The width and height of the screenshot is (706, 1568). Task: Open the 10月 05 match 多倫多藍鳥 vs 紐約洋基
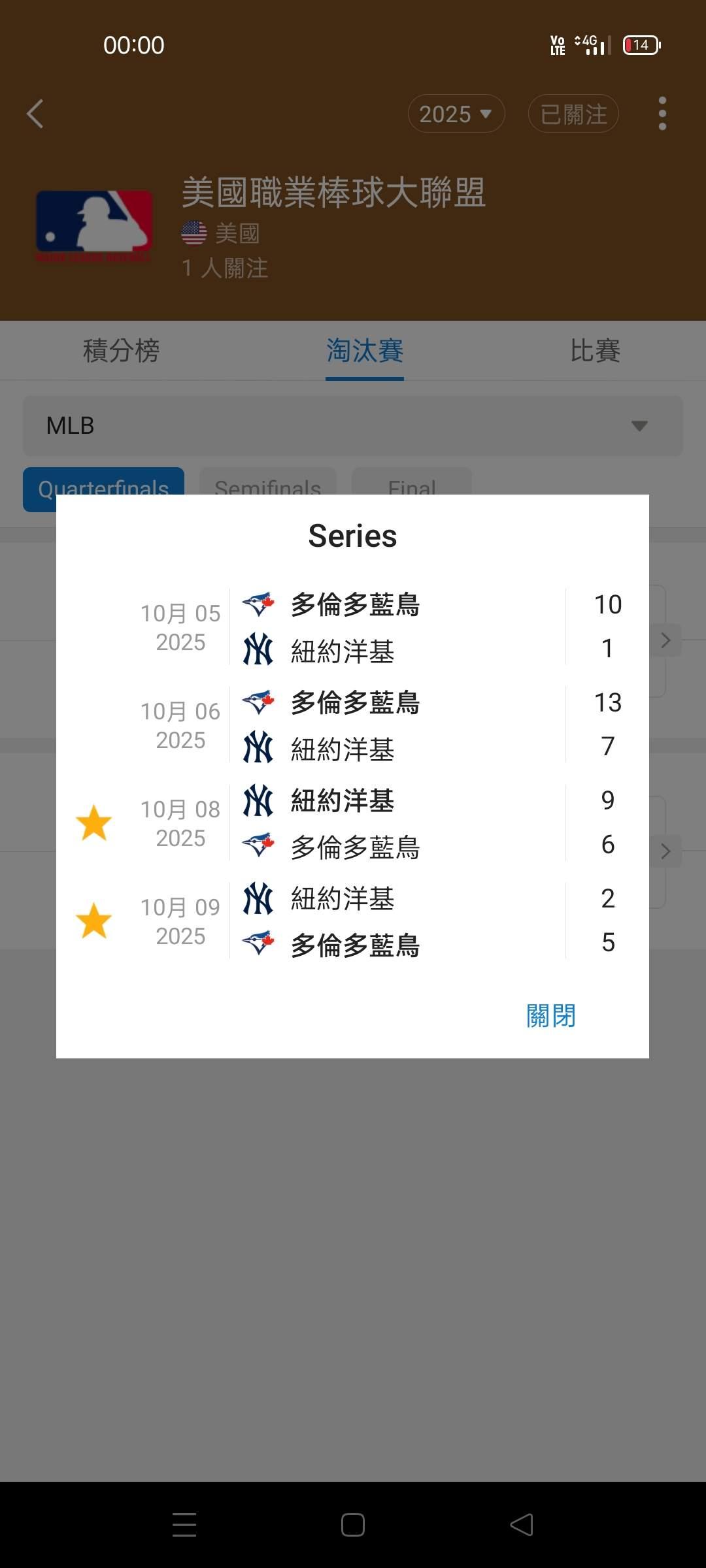click(353, 627)
